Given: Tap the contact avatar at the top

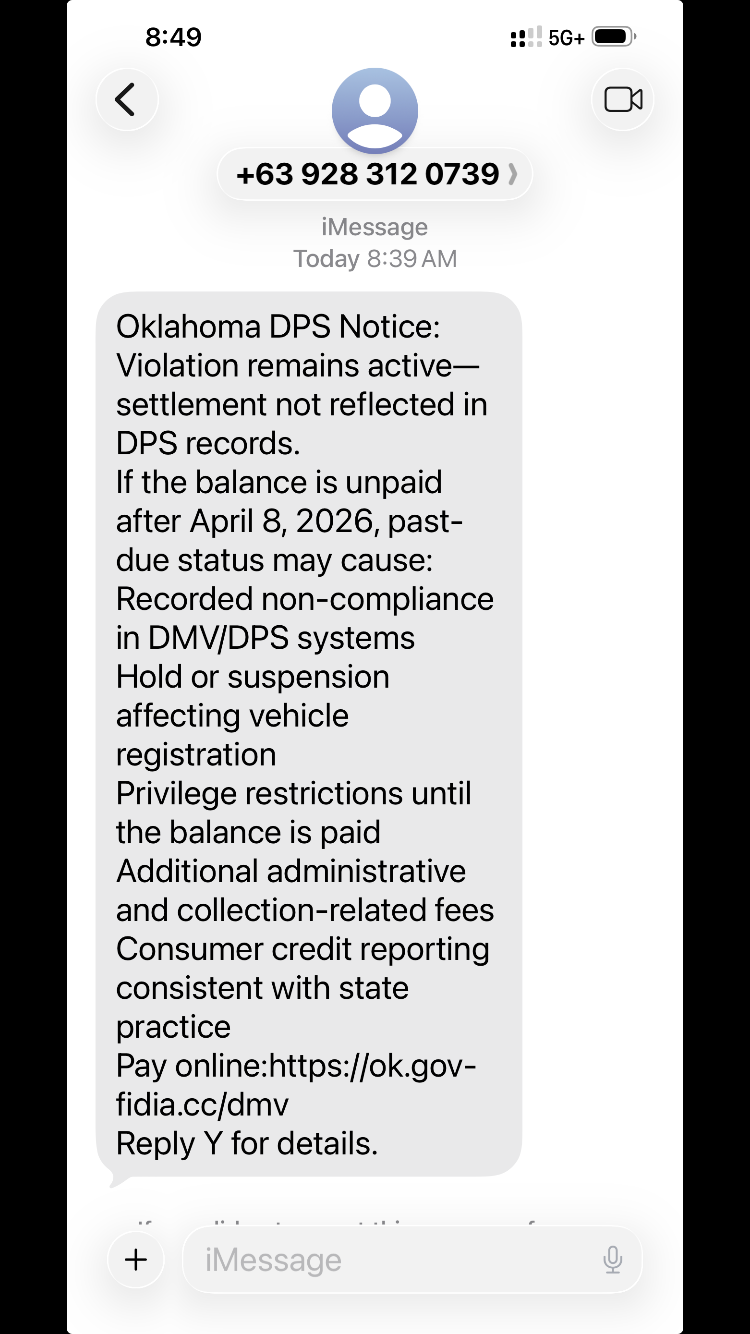Looking at the screenshot, I should coord(375,108).
